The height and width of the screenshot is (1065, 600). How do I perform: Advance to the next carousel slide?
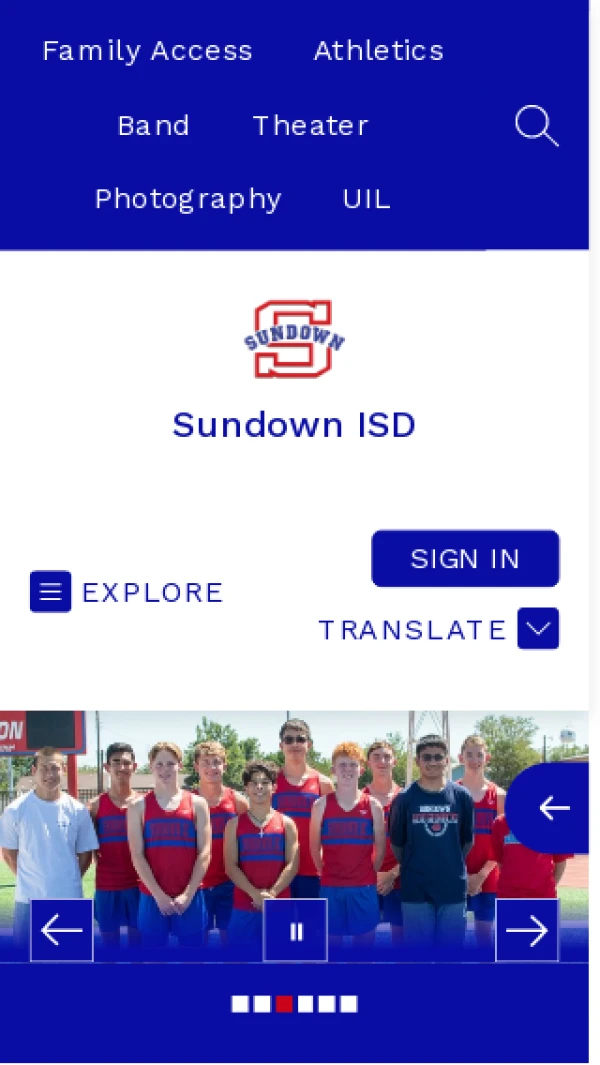527,931
